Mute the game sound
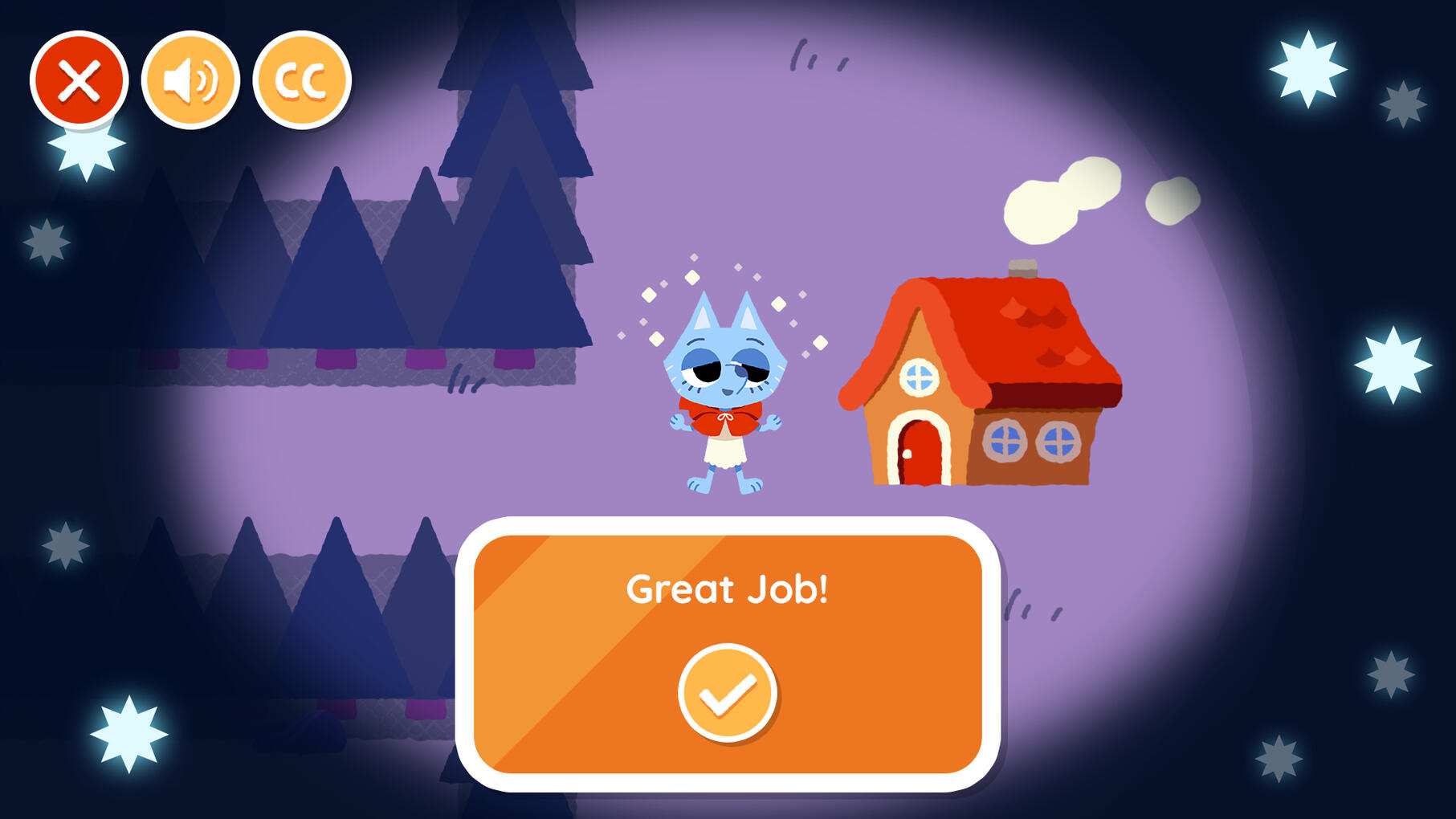Image resolution: width=1456 pixels, height=819 pixels. point(190,80)
